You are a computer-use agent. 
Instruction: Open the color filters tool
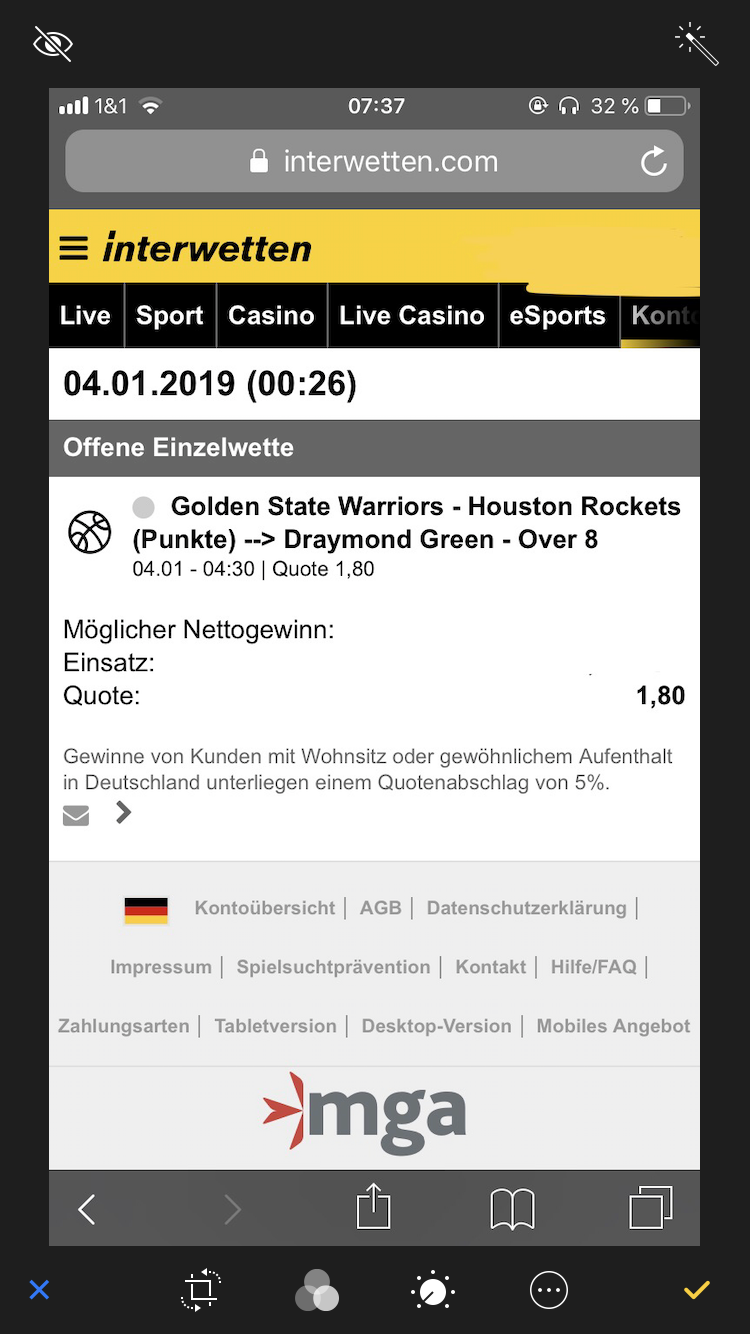(x=317, y=1290)
